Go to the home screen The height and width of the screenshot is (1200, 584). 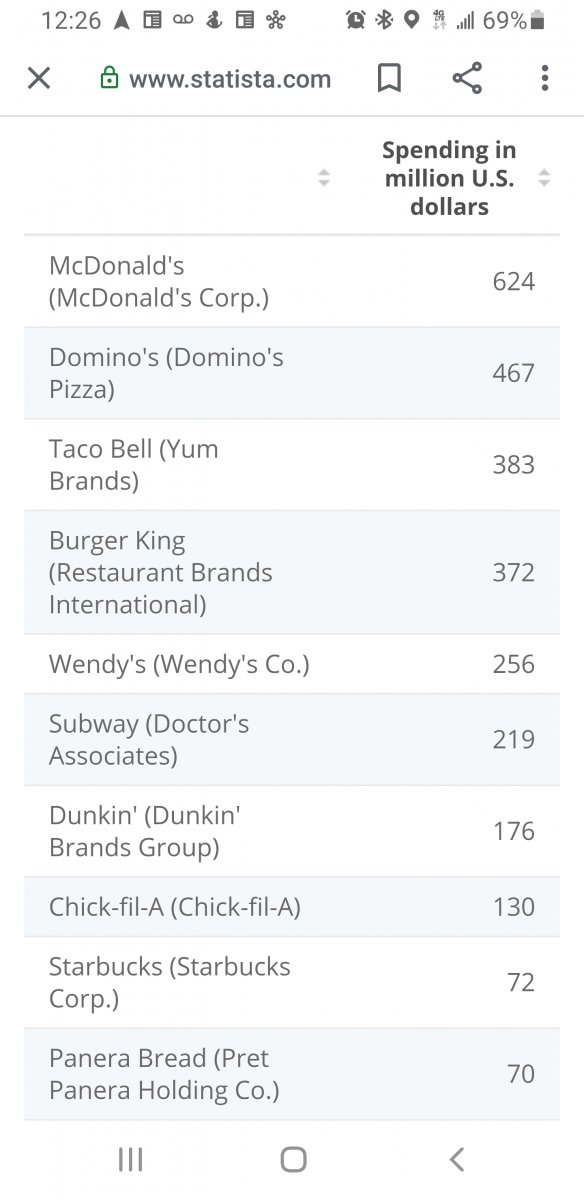click(x=293, y=1159)
